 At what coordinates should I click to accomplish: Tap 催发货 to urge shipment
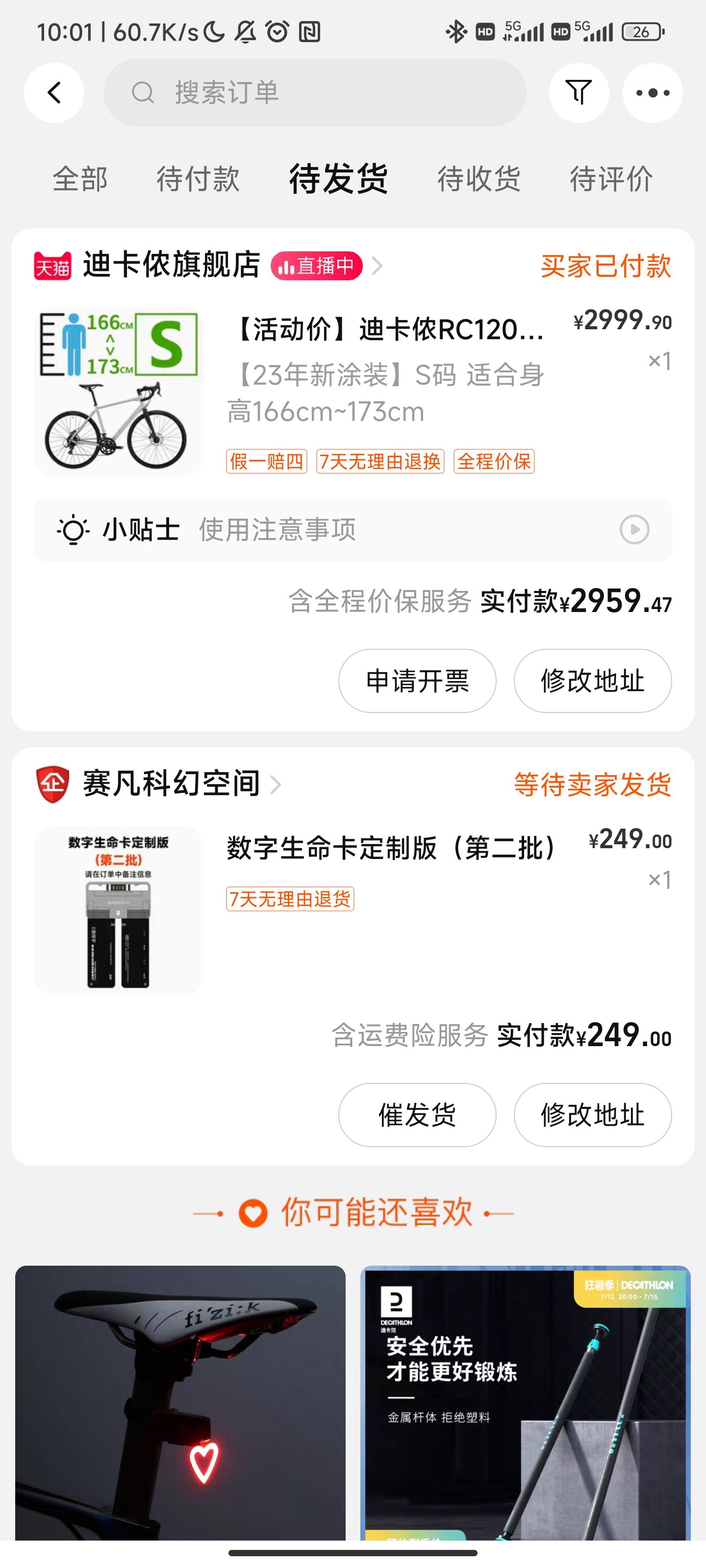point(417,1115)
